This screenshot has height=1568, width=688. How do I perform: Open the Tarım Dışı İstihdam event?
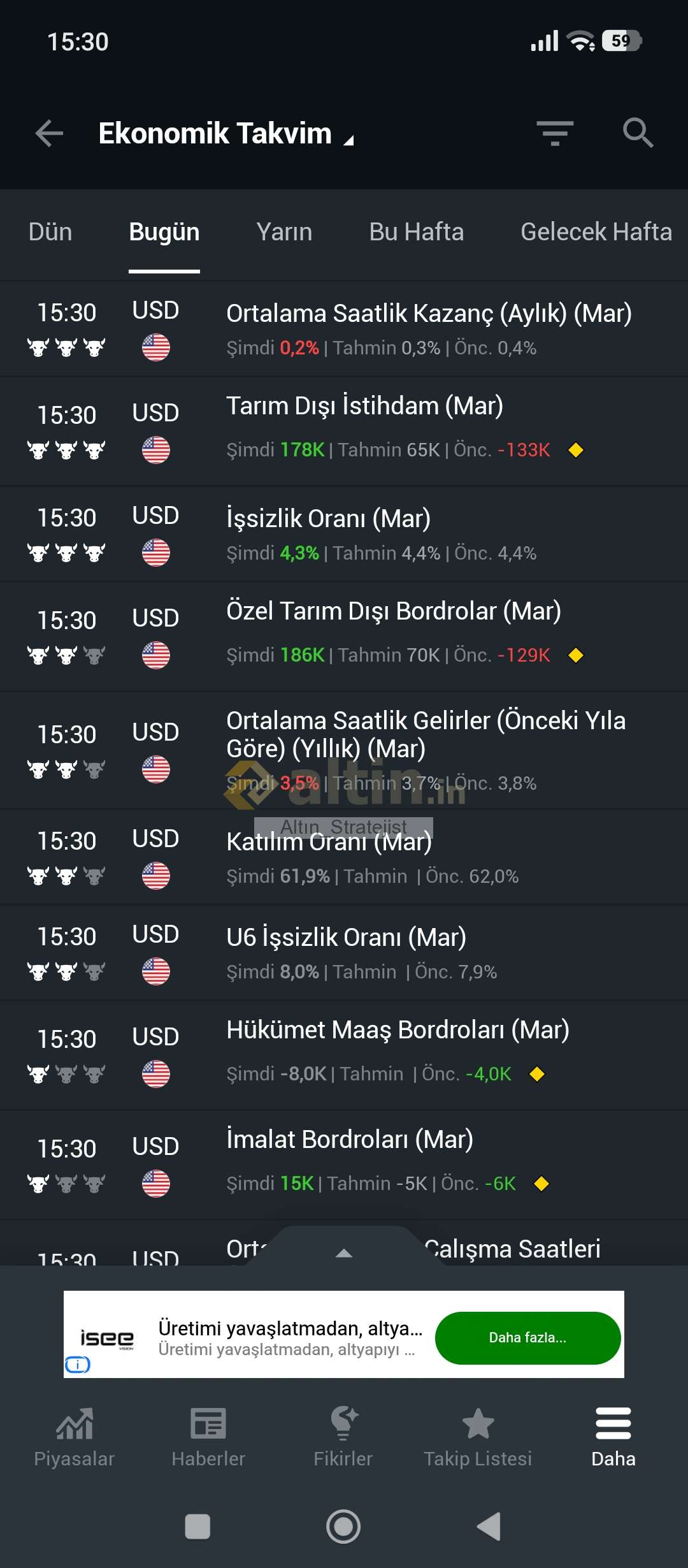(x=364, y=407)
